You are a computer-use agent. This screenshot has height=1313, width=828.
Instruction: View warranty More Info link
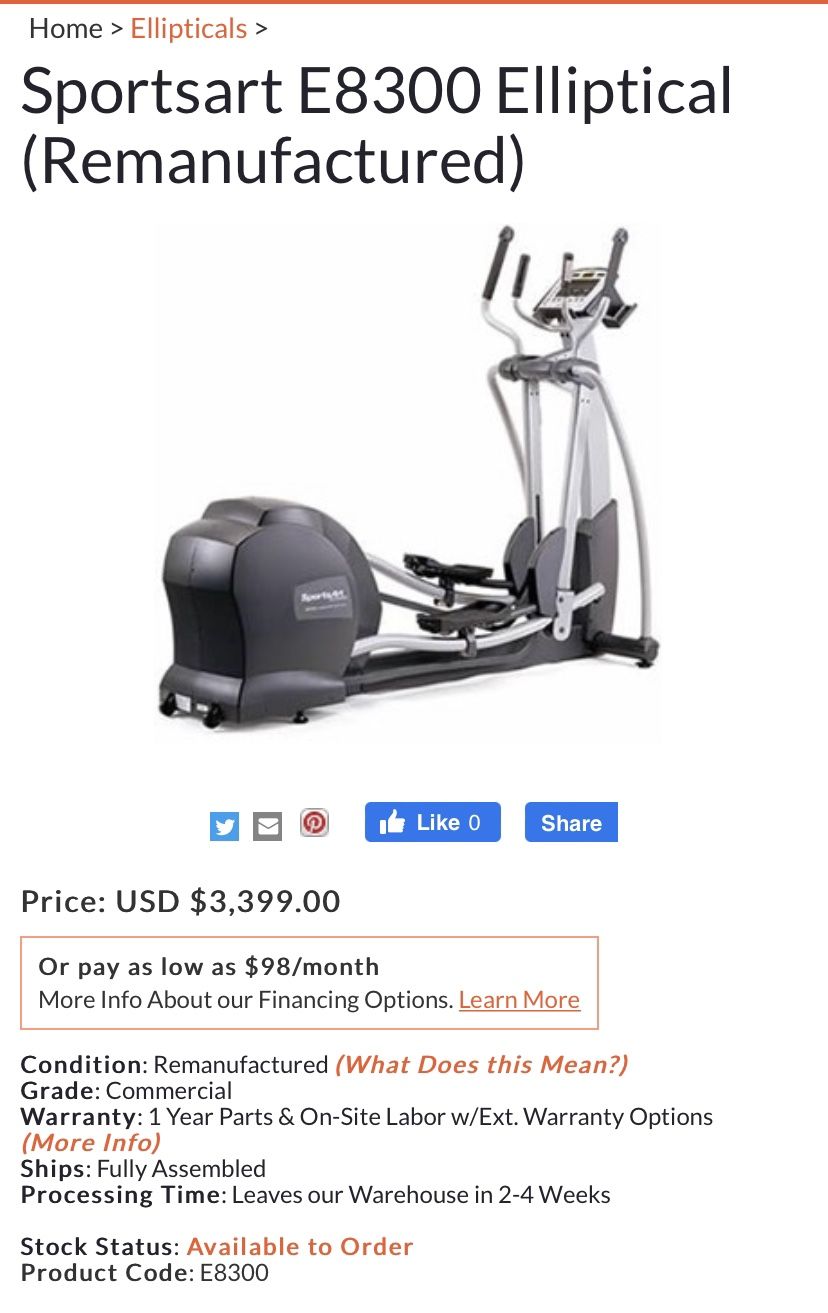click(x=91, y=1142)
